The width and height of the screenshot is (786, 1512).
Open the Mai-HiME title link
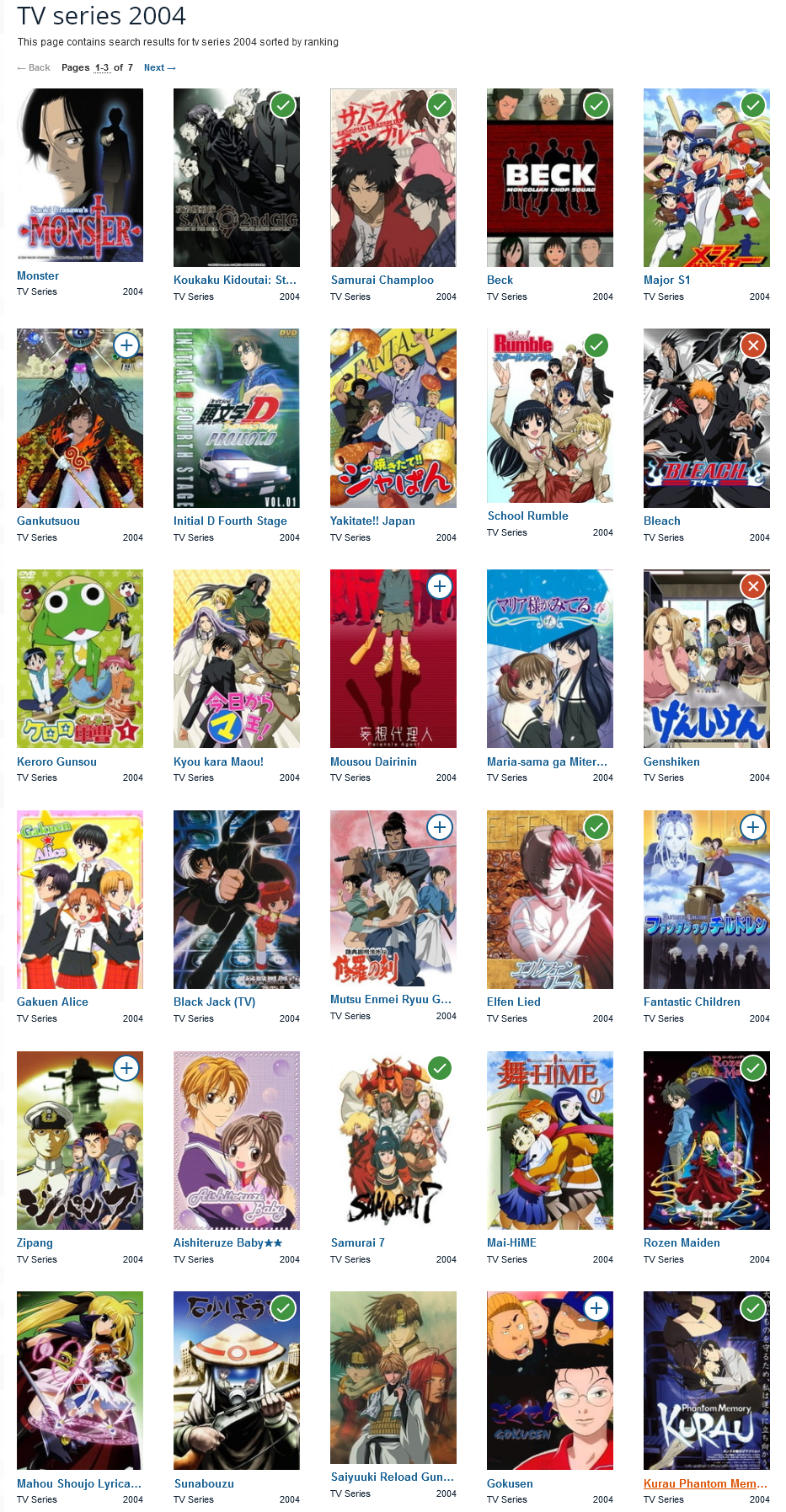click(x=511, y=1242)
